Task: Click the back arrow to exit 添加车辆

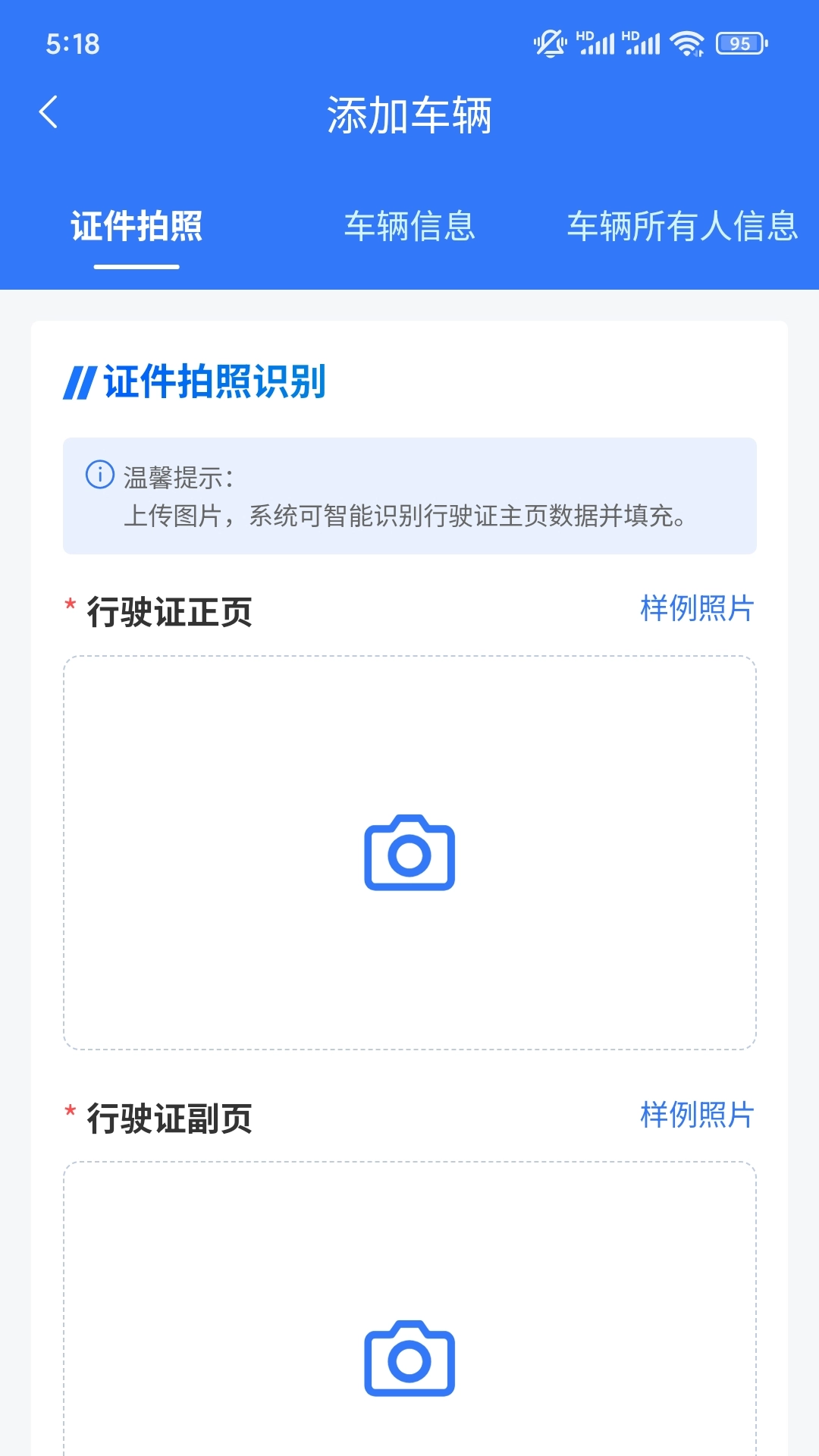Action: (48, 112)
